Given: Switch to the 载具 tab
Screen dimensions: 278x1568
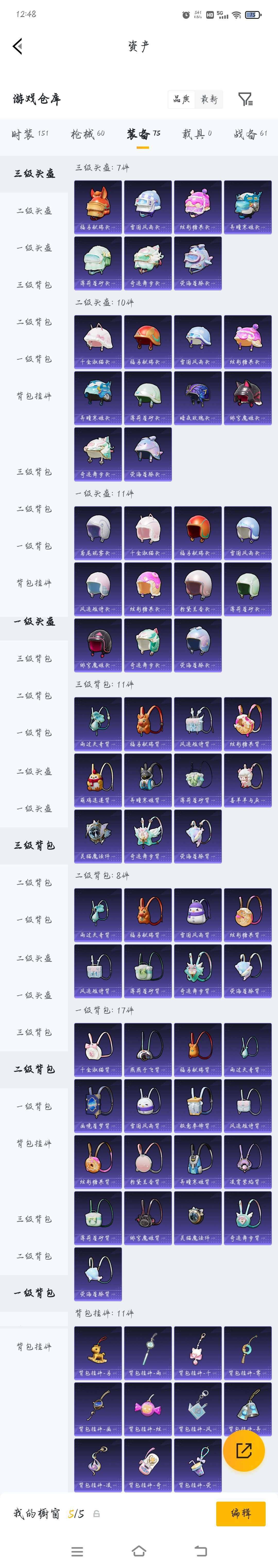Looking at the screenshot, I should coord(196,134).
